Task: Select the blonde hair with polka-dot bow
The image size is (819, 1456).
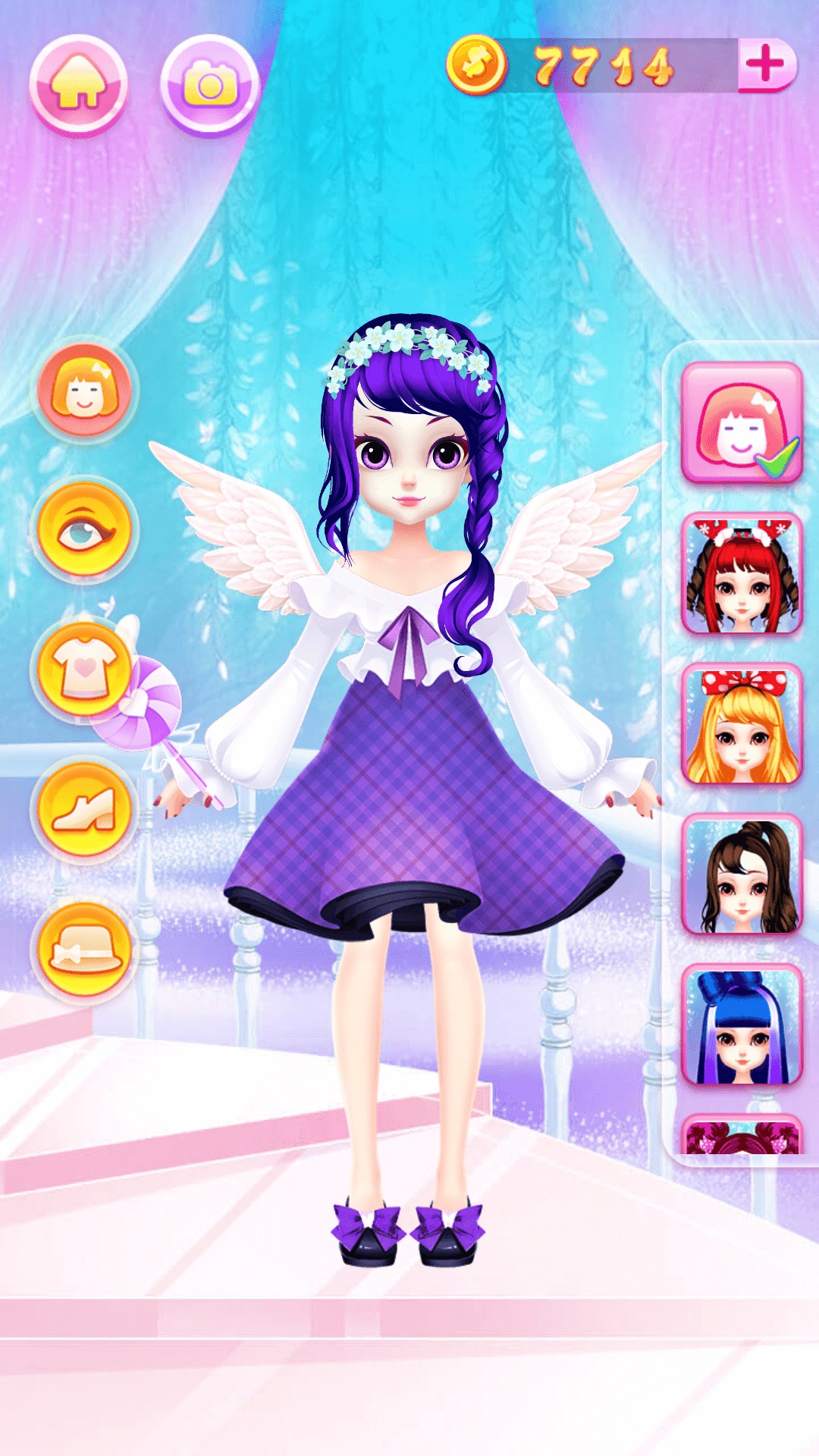Action: pos(742,724)
